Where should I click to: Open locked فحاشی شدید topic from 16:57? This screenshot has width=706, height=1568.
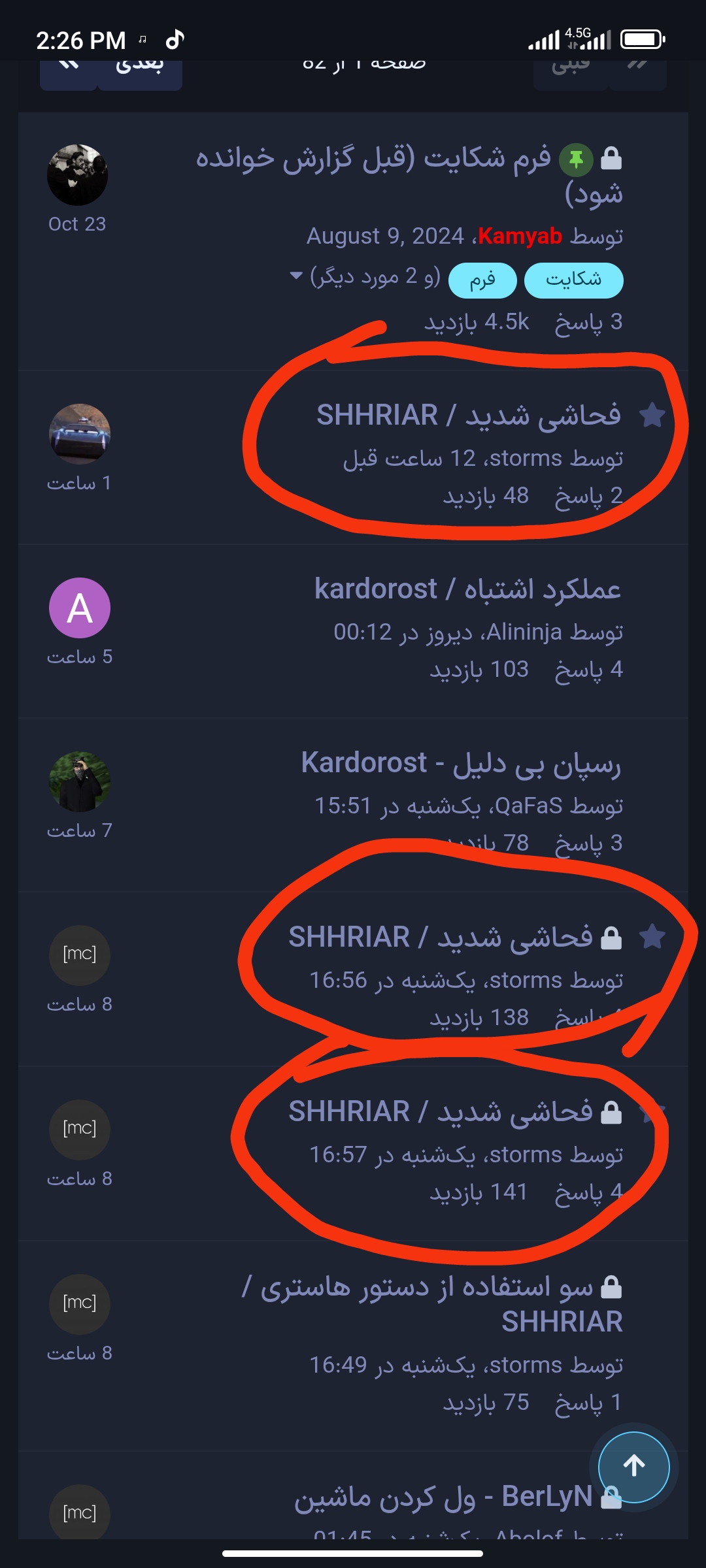pyautogui.click(x=441, y=1112)
